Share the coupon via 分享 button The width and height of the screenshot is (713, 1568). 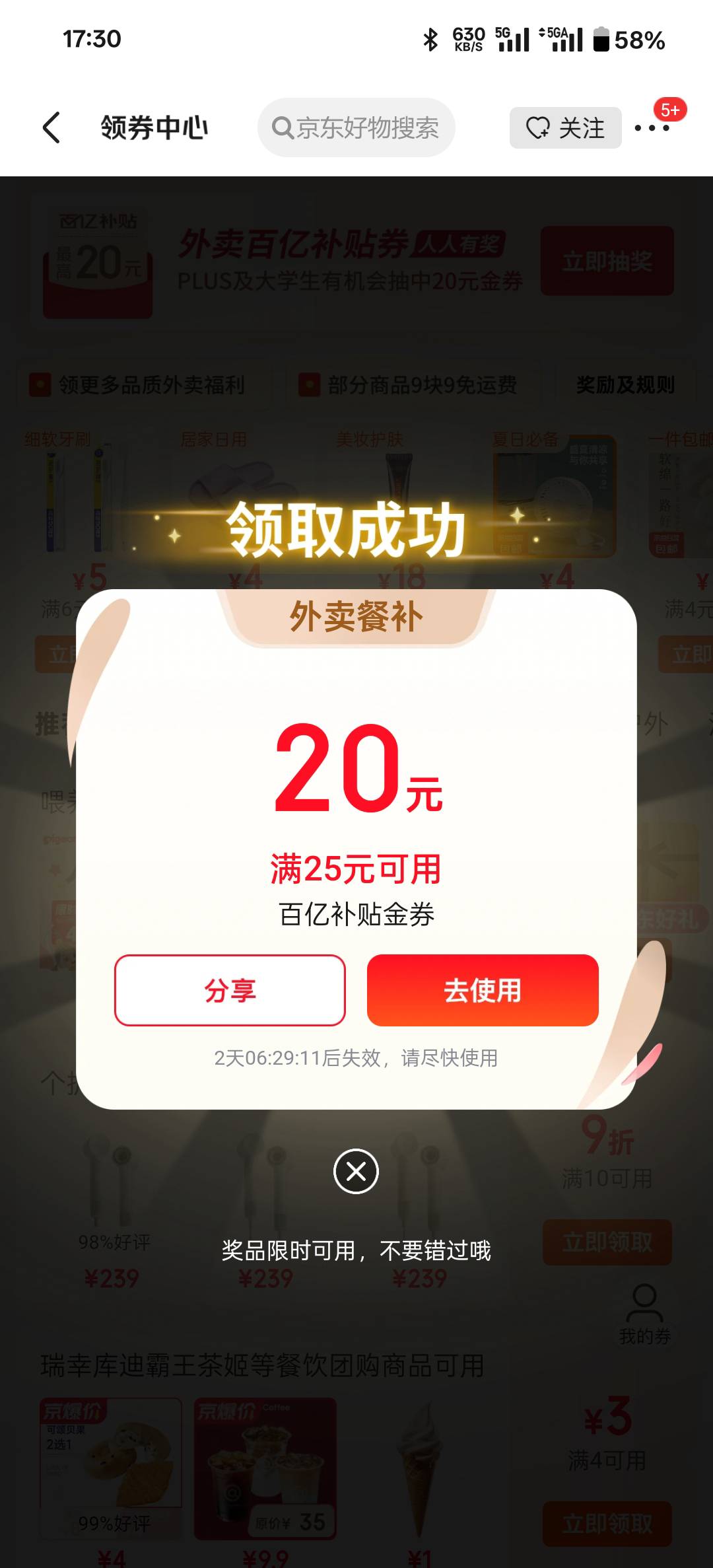pos(230,990)
